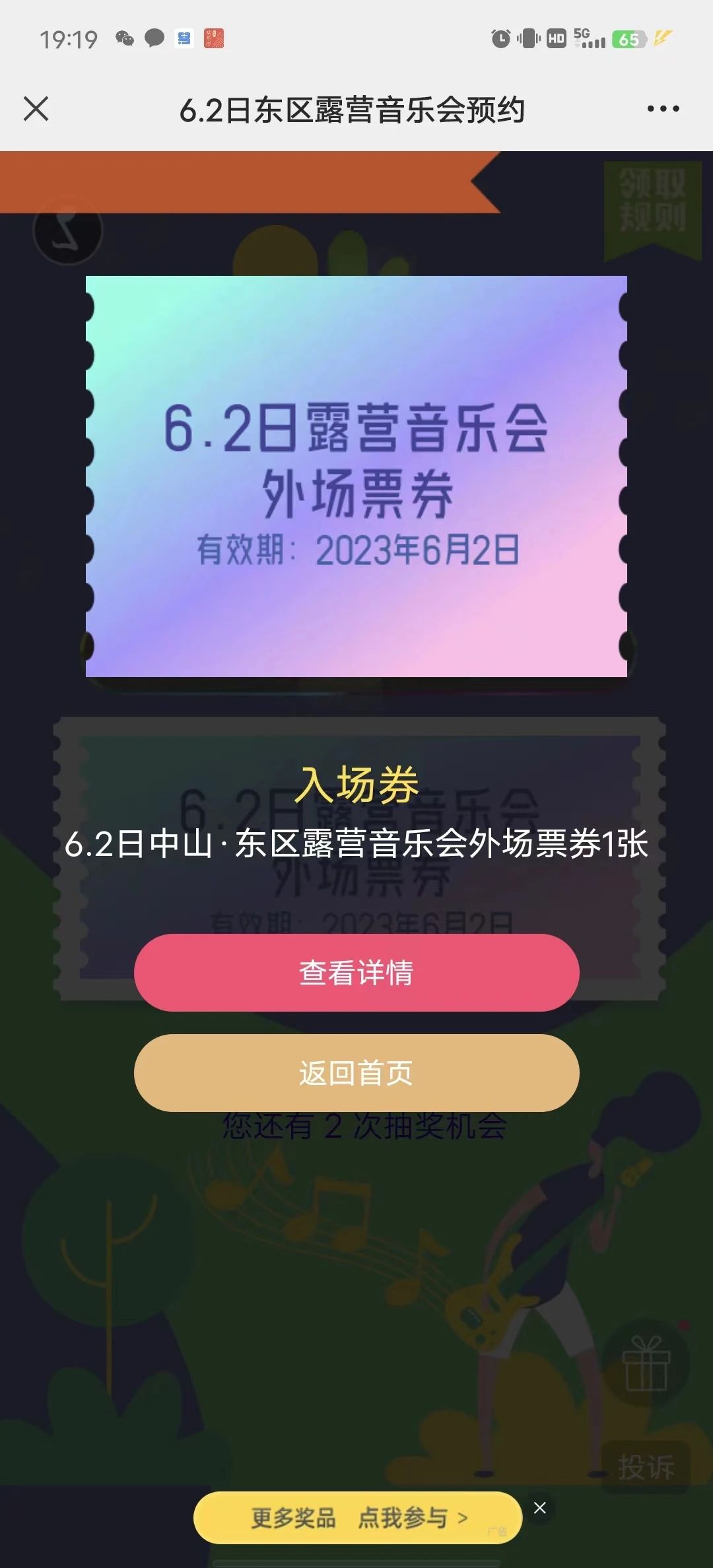
Task: Open the three-dot overflow menu
Action: click(663, 109)
